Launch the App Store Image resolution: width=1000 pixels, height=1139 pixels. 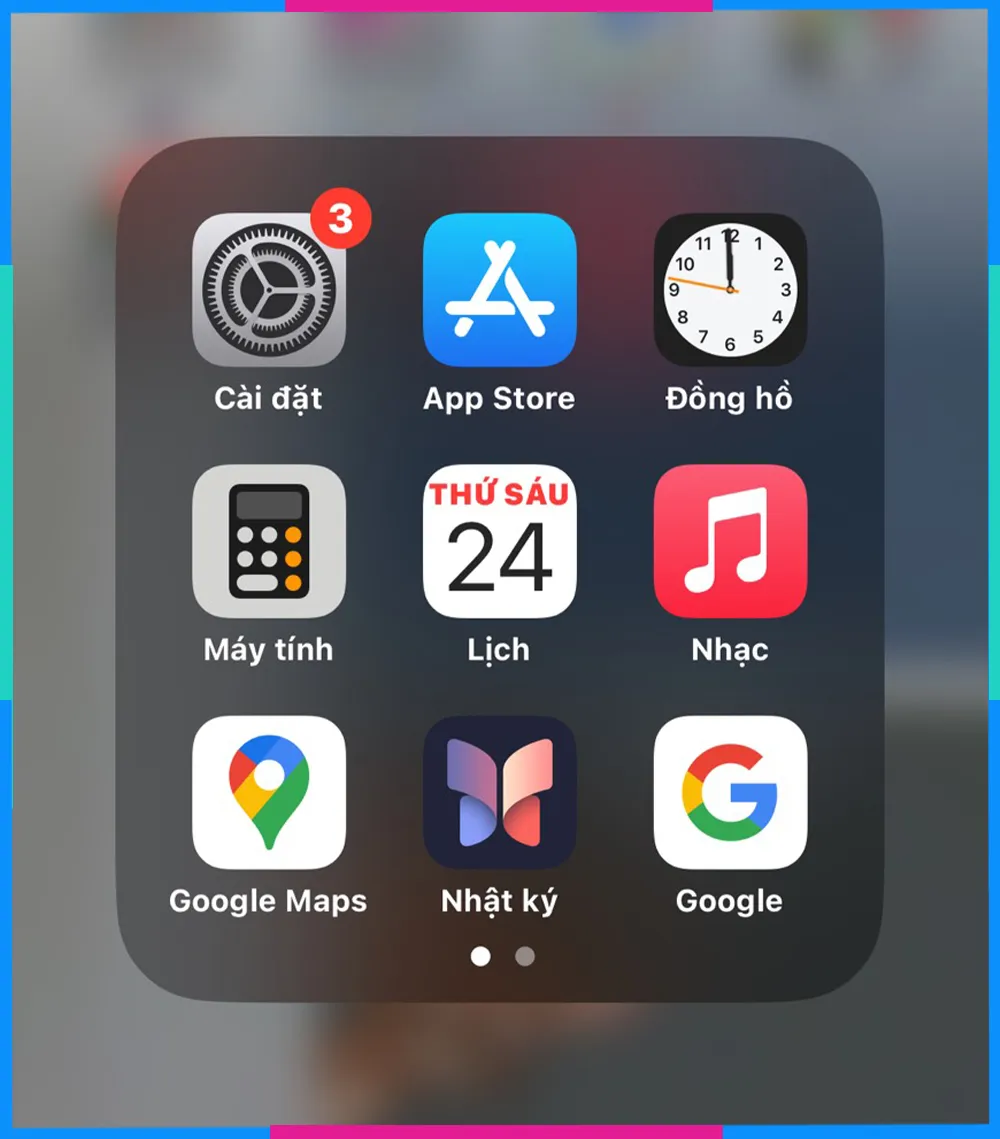point(499,290)
